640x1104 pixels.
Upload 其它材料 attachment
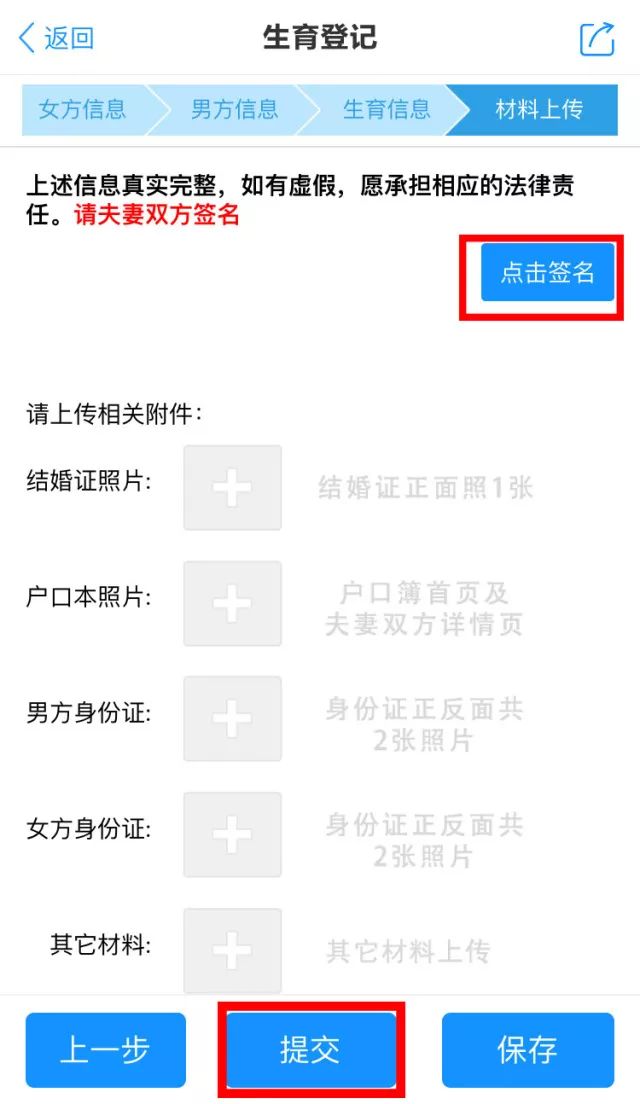pos(232,949)
